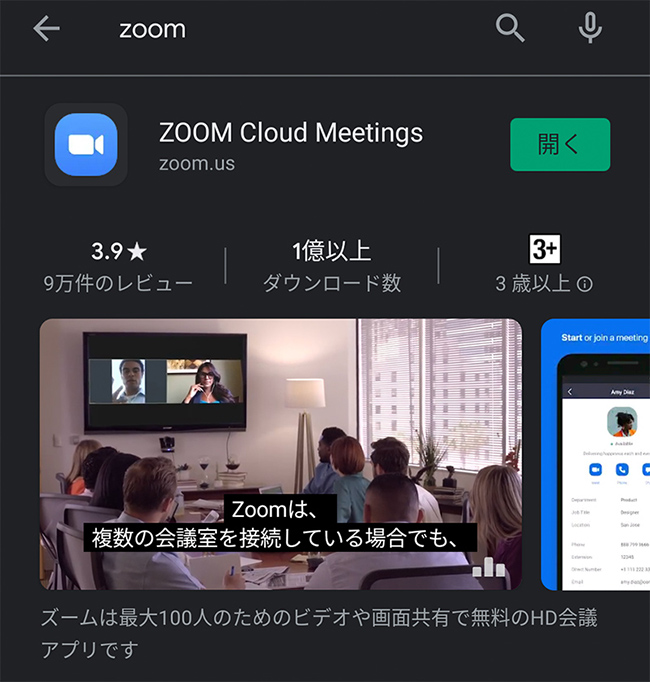This screenshot has width=650, height=682.
Task: Start voice search with the microphone
Action: tap(590, 29)
